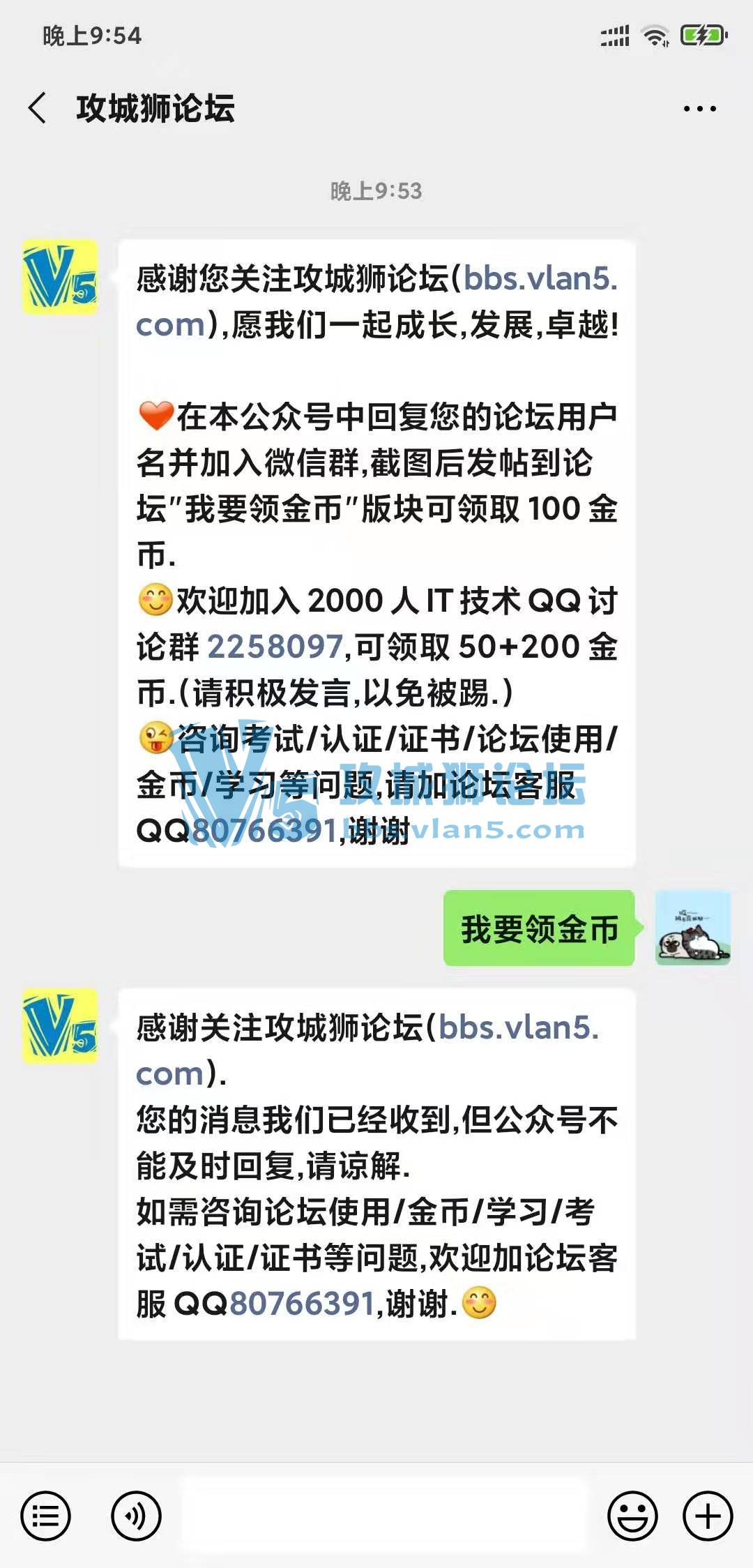Image resolution: width=753 pixels, height=1568 pixels.
Task: Focus the message text field
Action: (383, 1516)
